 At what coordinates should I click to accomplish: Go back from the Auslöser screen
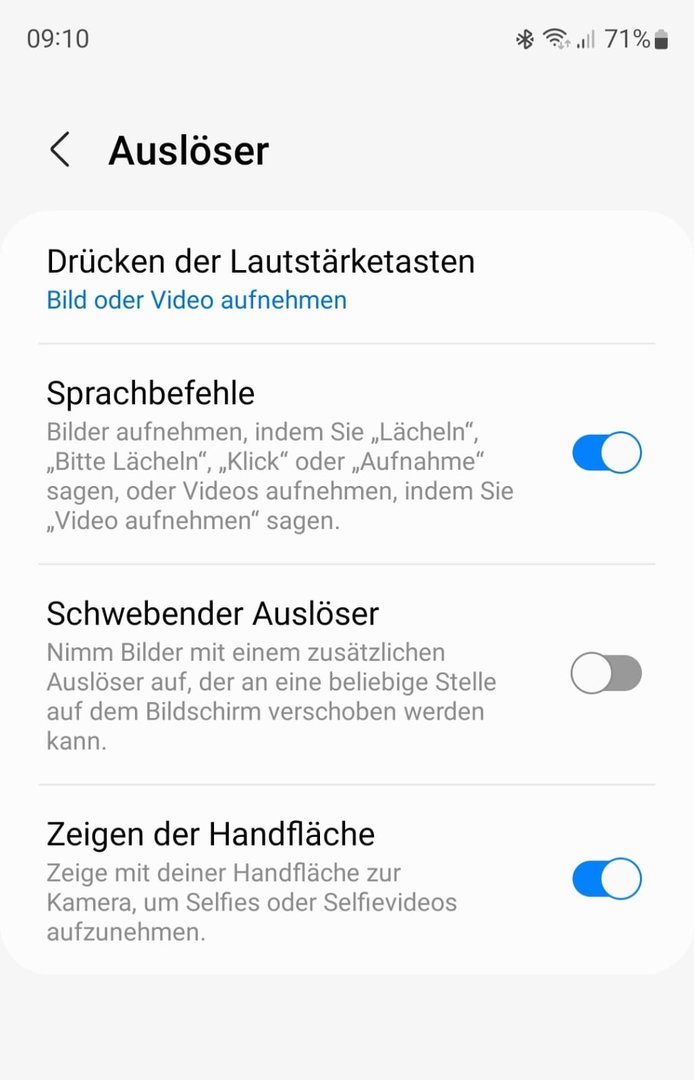(x=60, y=150)
